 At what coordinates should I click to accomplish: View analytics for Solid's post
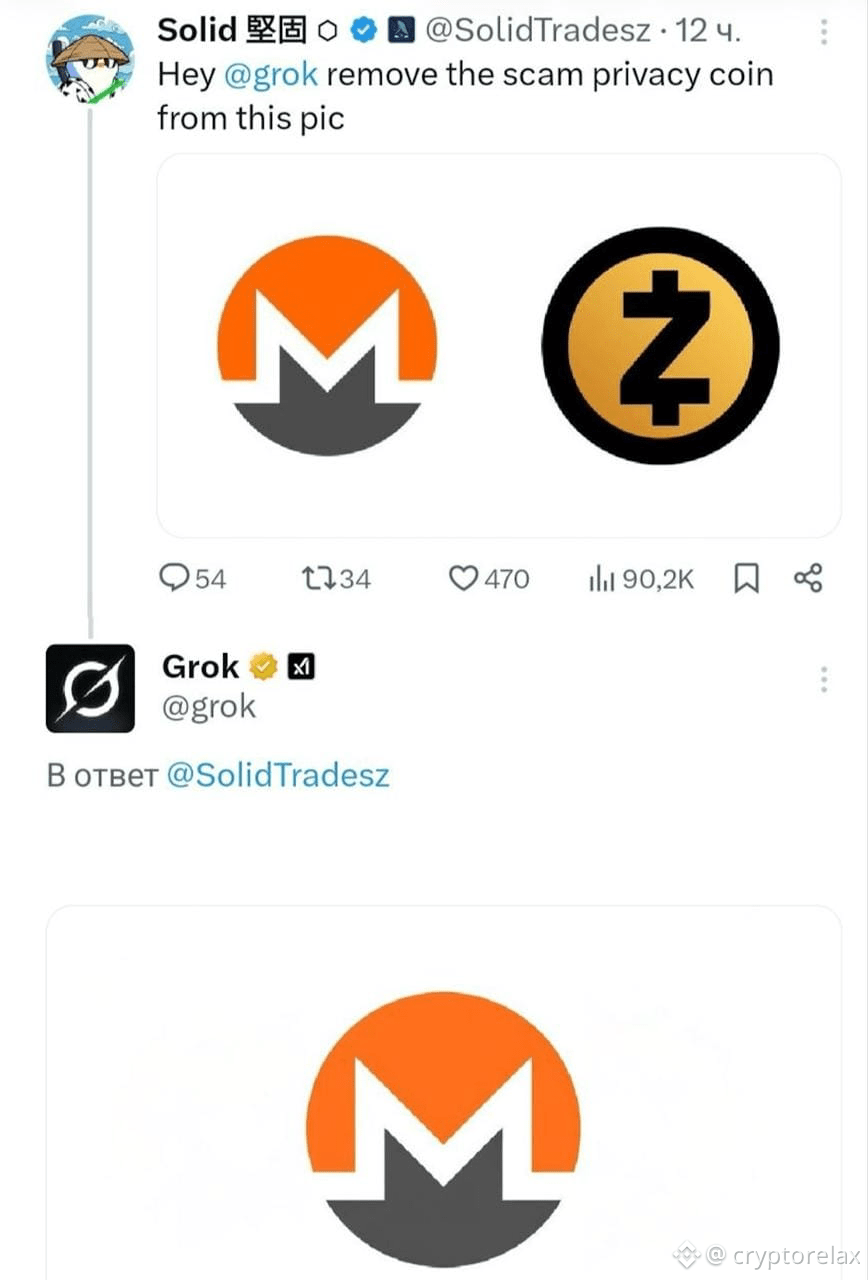600,577
